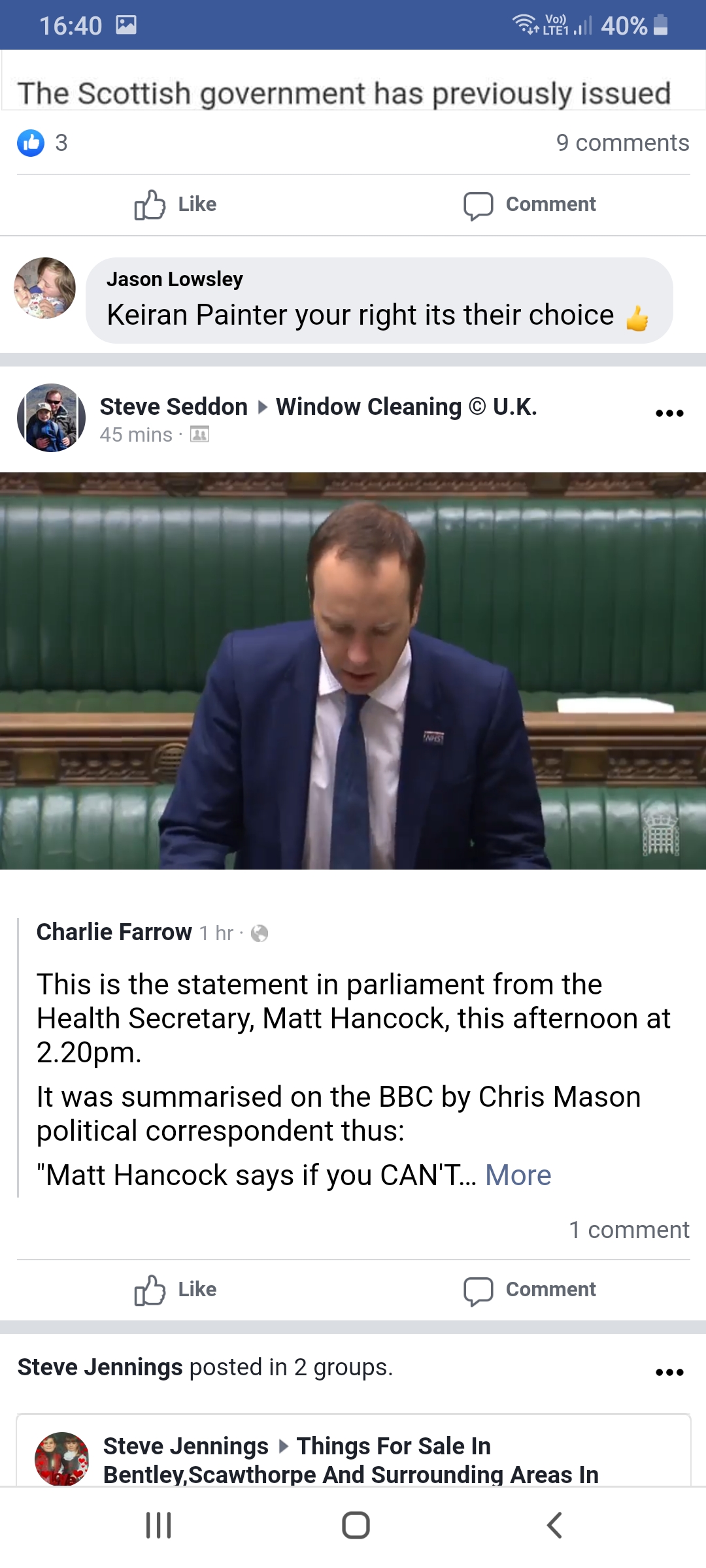Expand Charlie Farrow's post with More
This screenshot has height=1568, width=706.
tap(518, 1175)
